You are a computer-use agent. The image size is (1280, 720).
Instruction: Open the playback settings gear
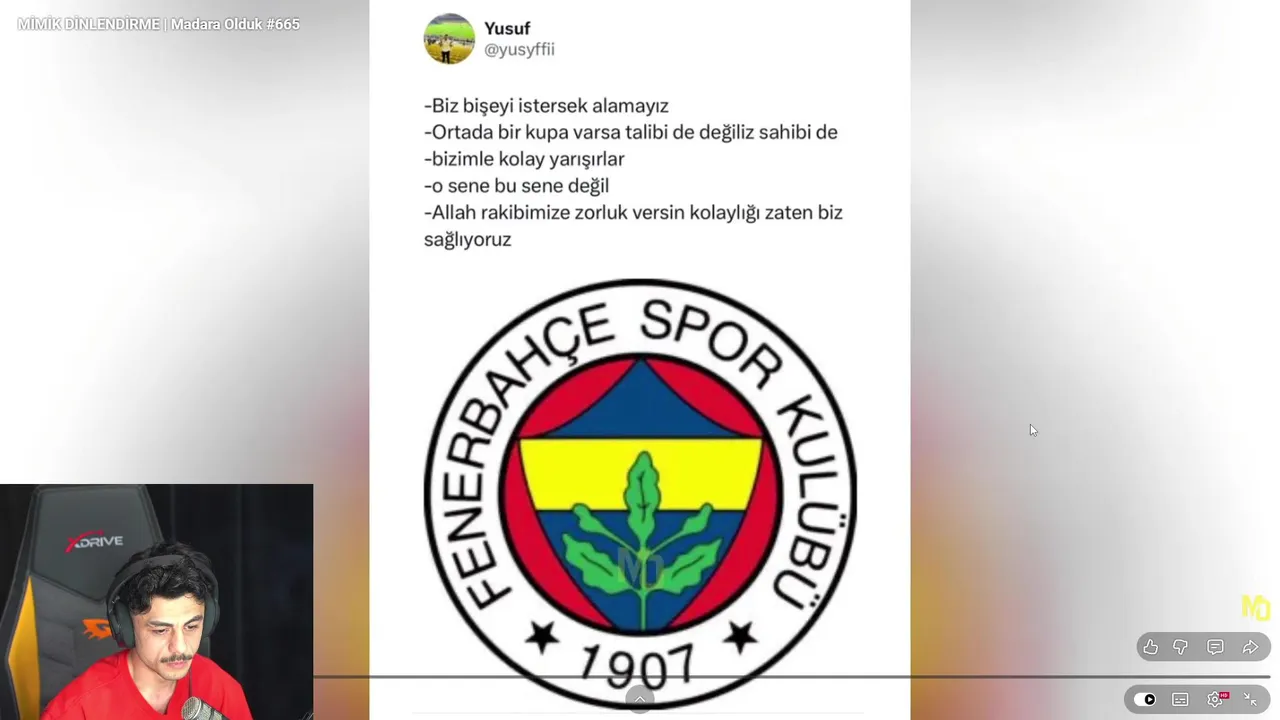[x=1216, y=699]
